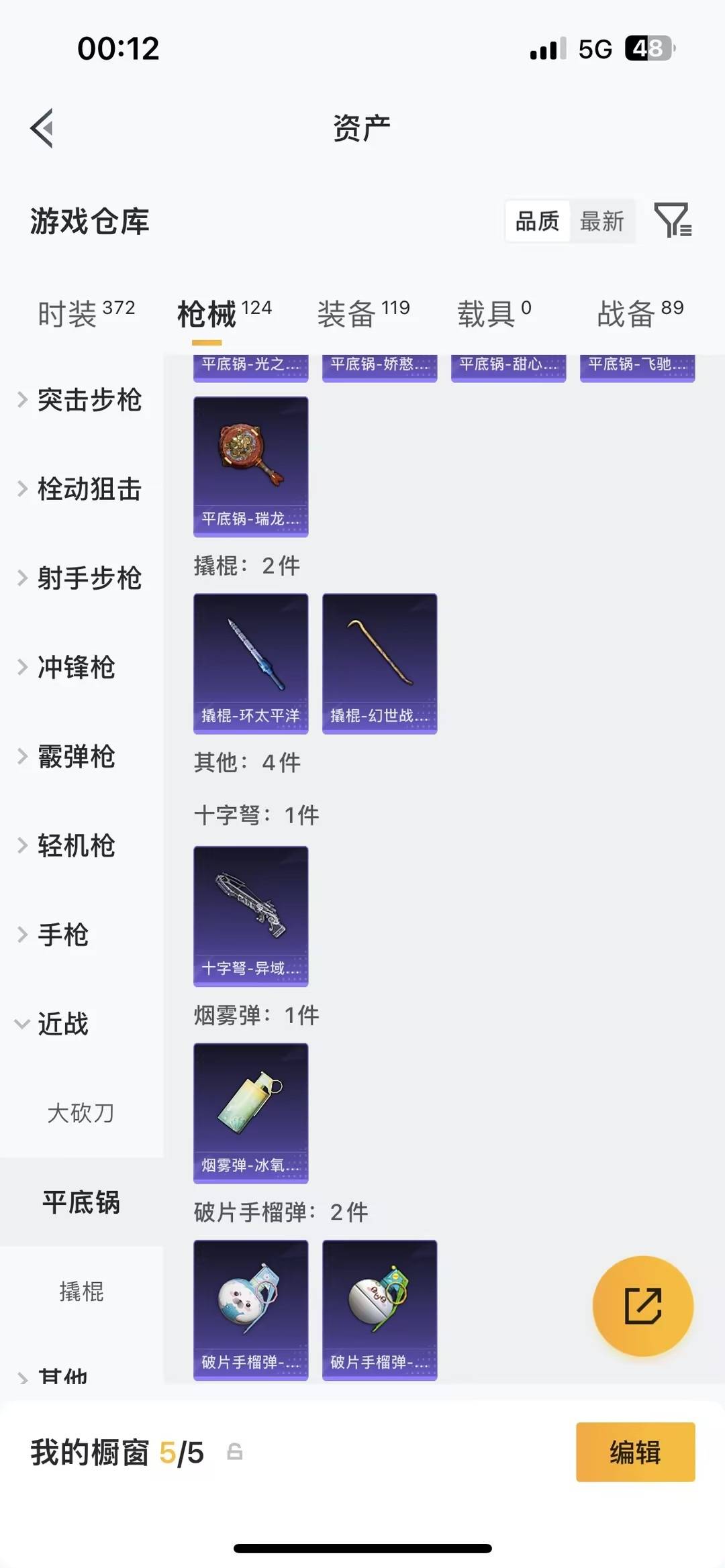Open the first 破片手榴弹 grenade item
Screen dimensions: 725x1568
tap(250, 1308)
